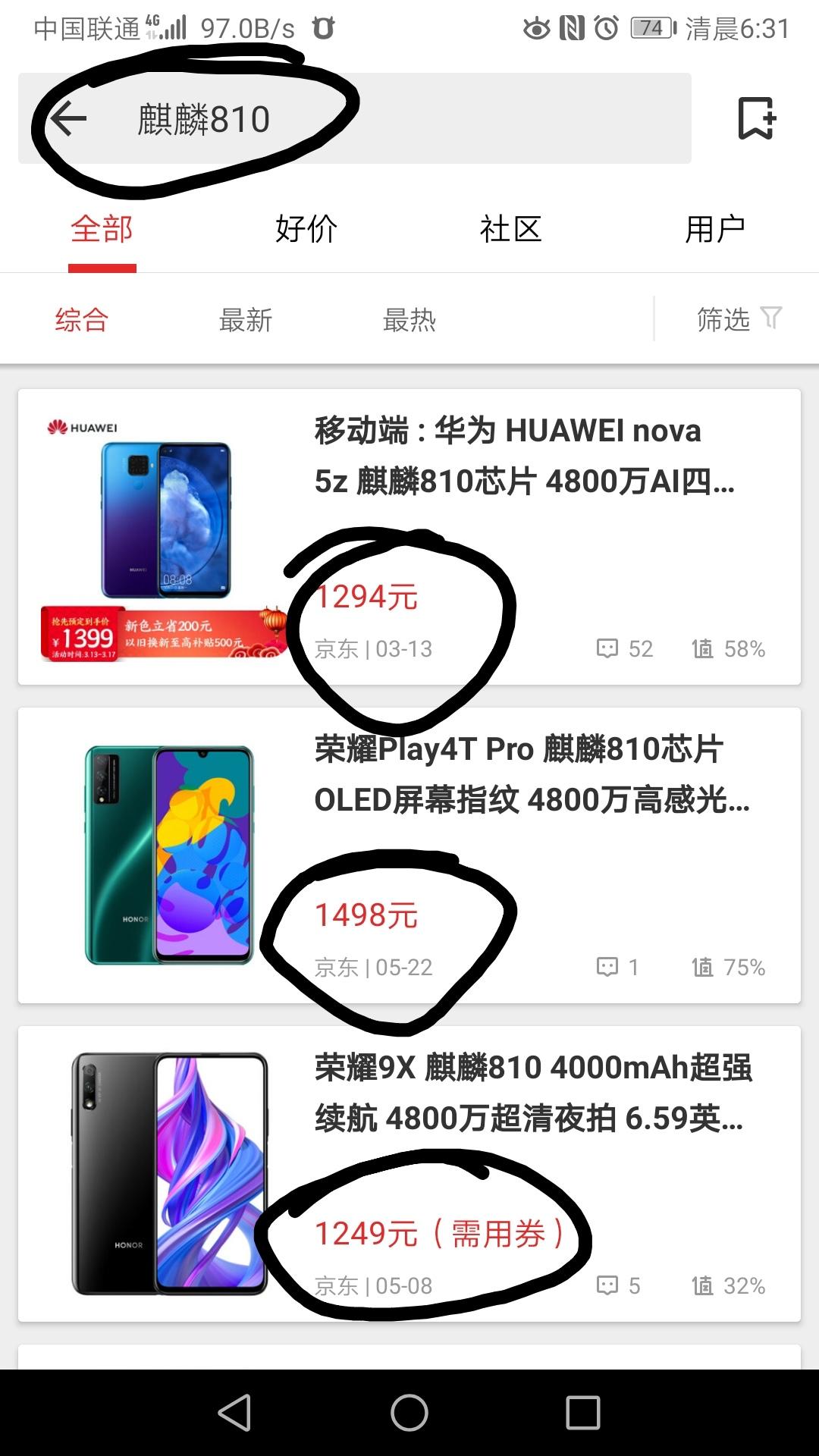
Task: Save this search with the bookmark icon
Action: [x=756, y=118]
